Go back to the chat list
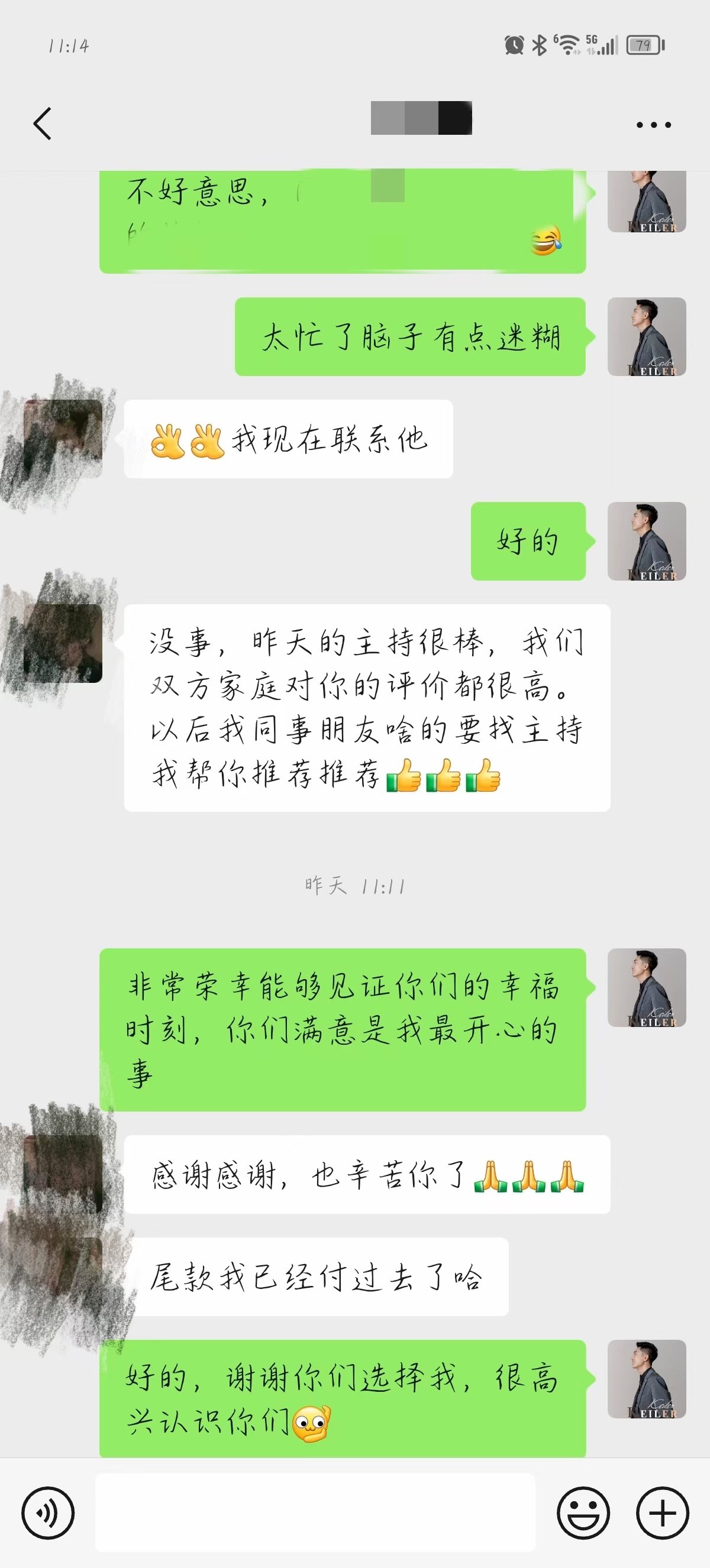Viewport: 710px width, 1568px height. point(42,124)
